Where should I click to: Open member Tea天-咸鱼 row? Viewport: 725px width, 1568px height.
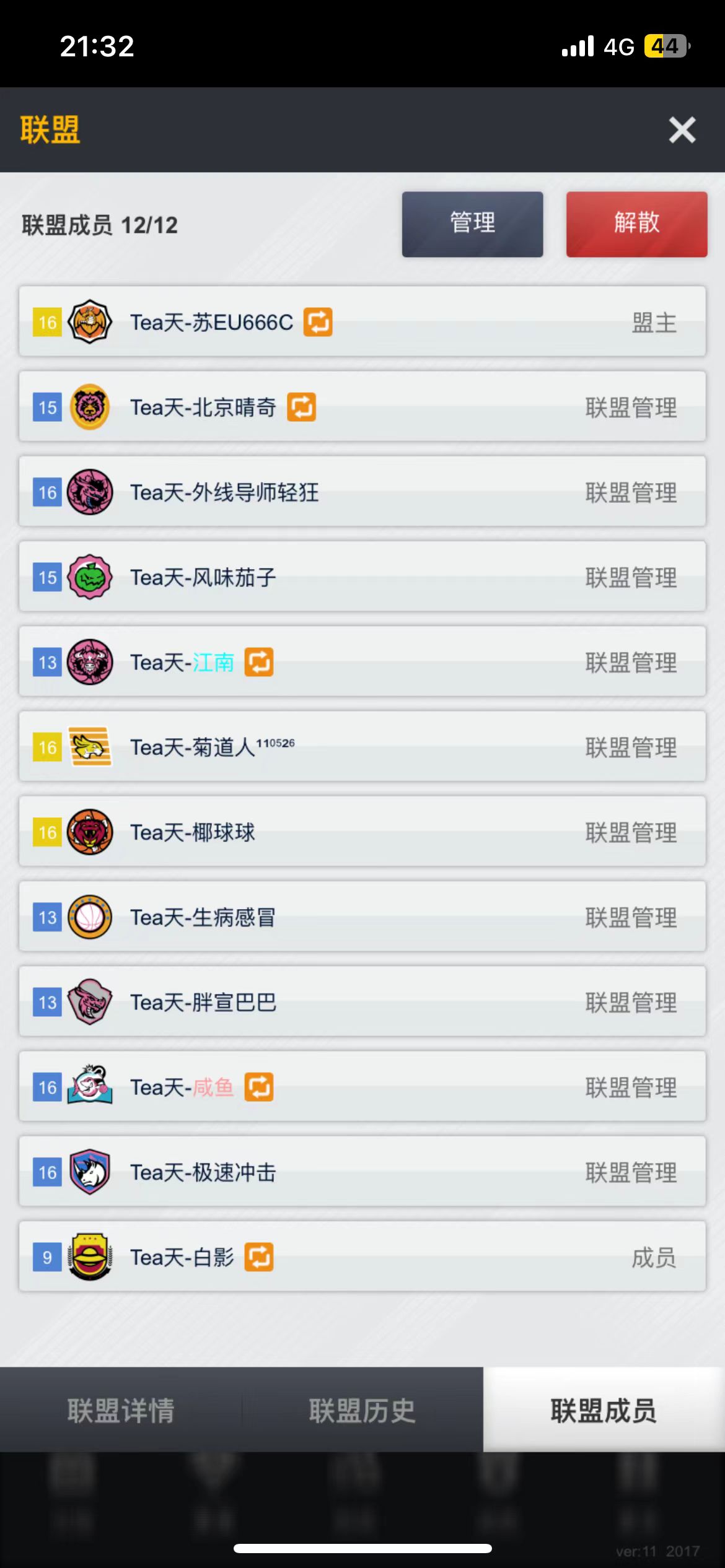(362, 1087)
